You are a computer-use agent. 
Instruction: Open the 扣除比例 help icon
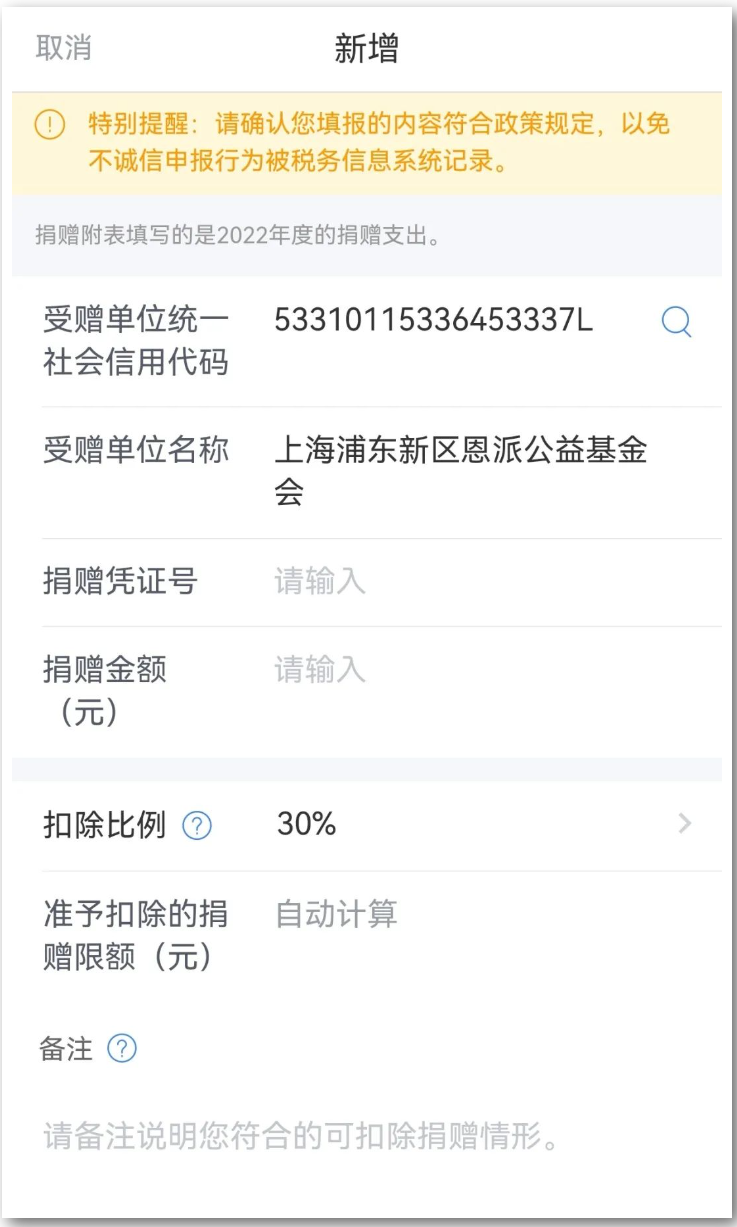(197, 827)
